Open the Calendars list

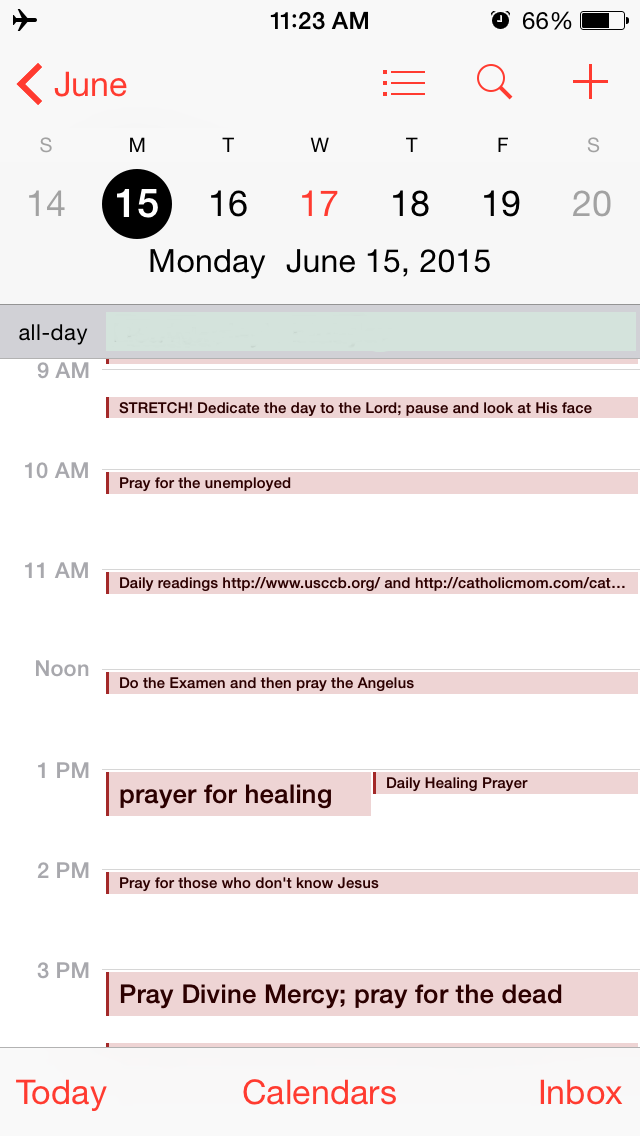point(319,1093)
